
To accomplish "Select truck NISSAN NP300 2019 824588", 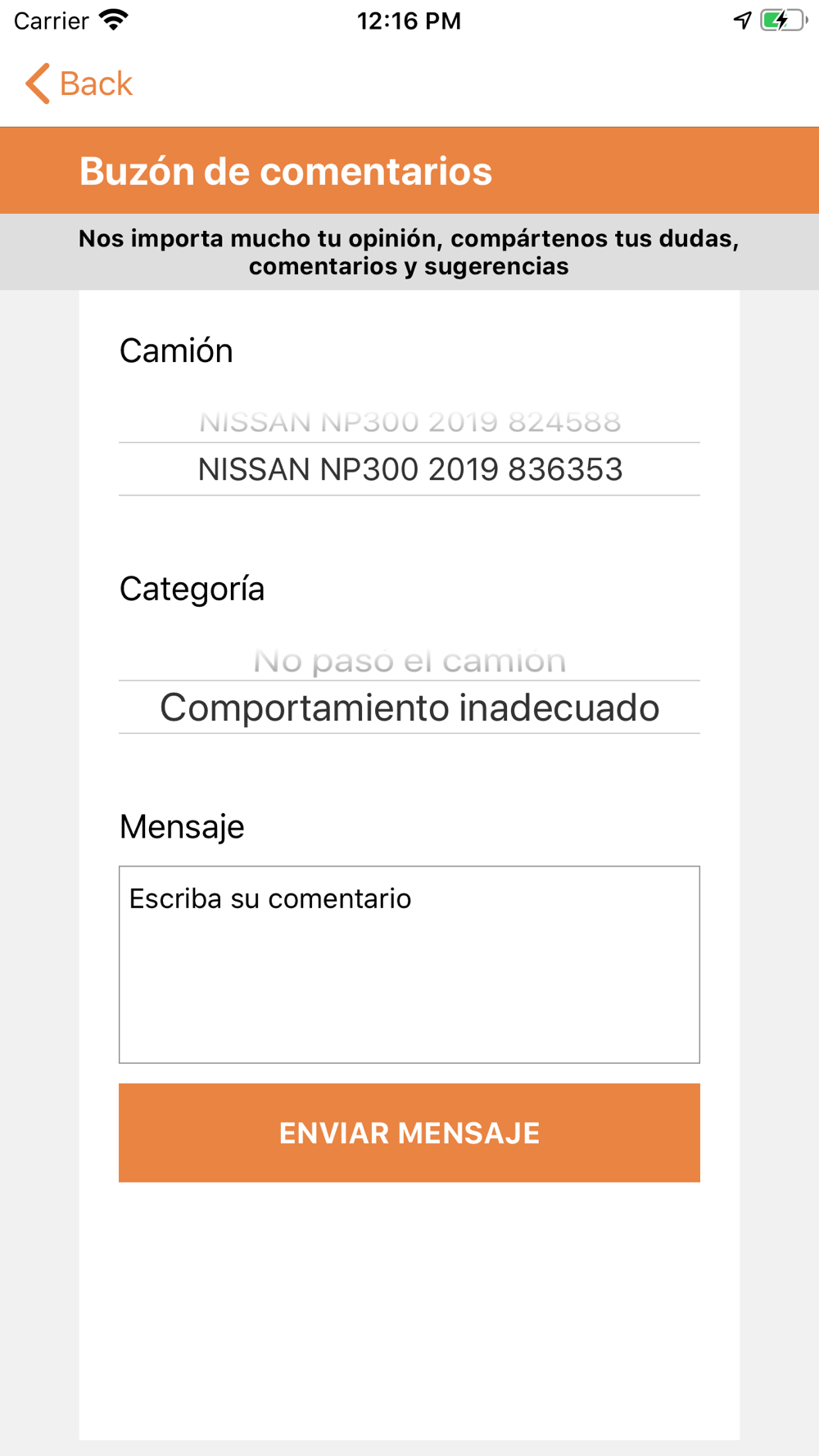I will click(x=409, y=422).
